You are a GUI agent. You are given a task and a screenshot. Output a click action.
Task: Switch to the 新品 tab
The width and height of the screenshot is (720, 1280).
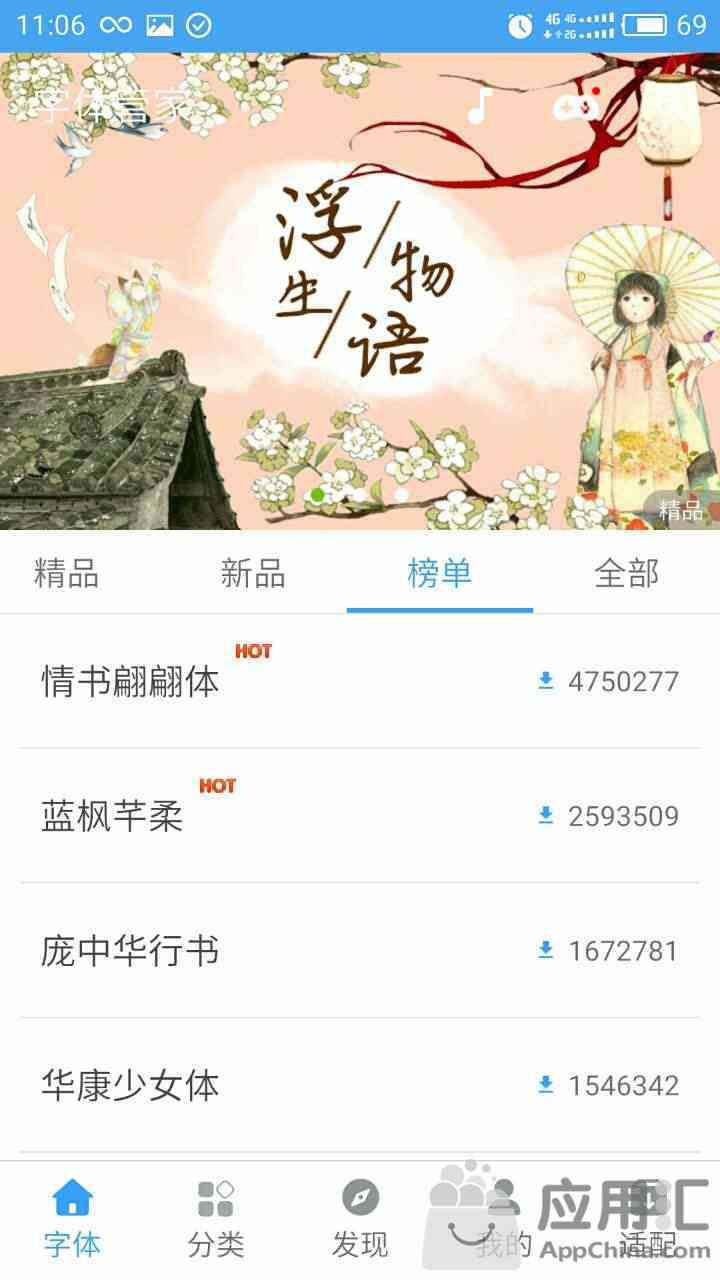(x=253, y=574)
